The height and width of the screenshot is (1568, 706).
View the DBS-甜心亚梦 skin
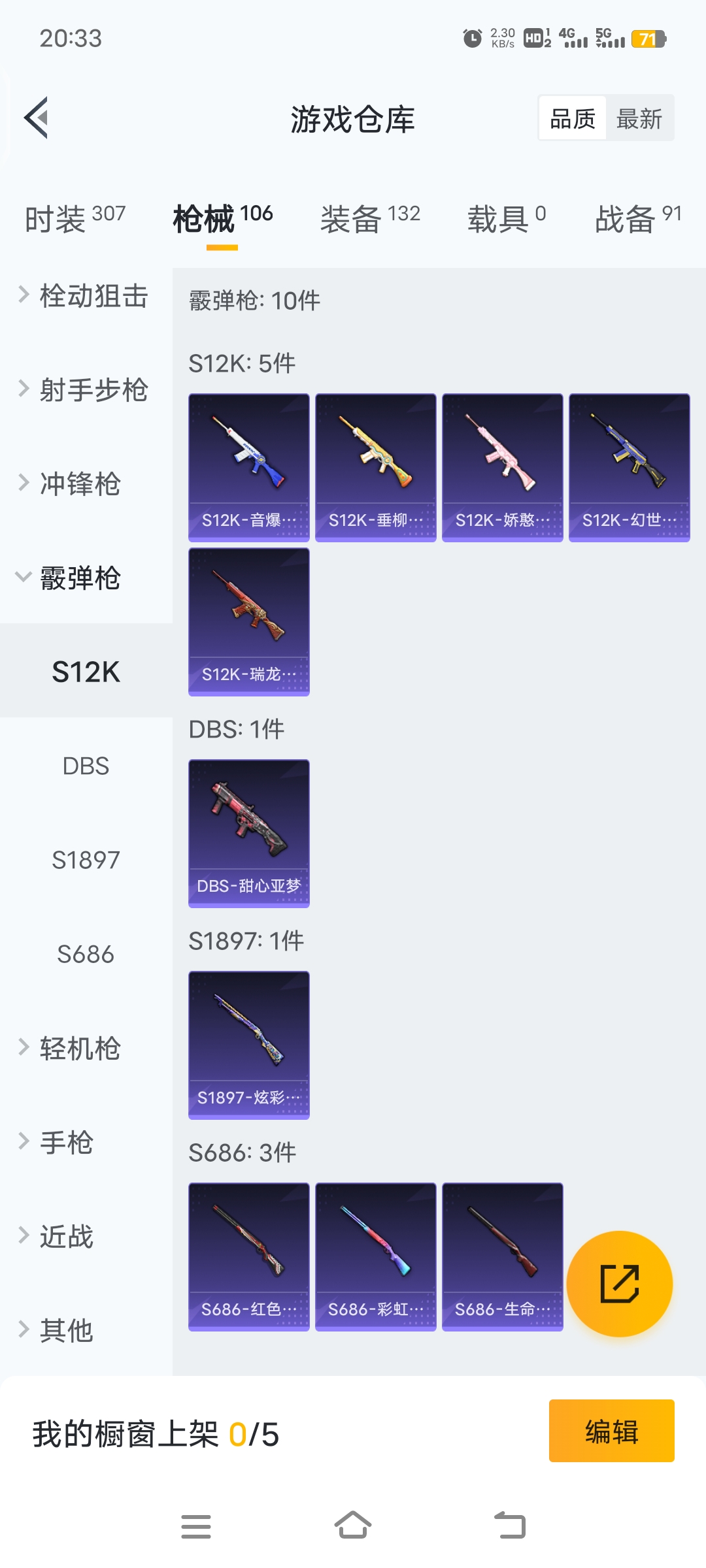[249, 833]
